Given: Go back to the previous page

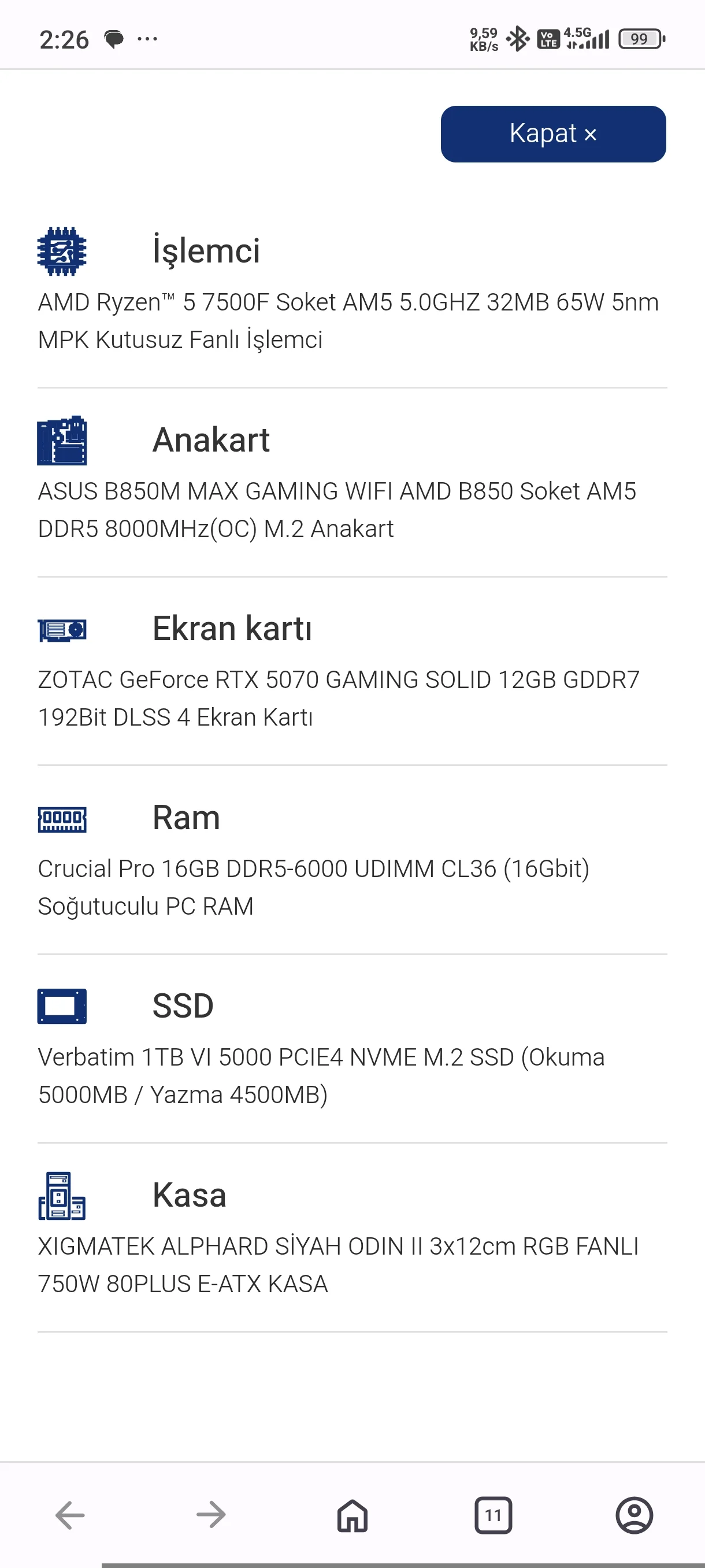Looking at the screenshot, I should 70,1514.
